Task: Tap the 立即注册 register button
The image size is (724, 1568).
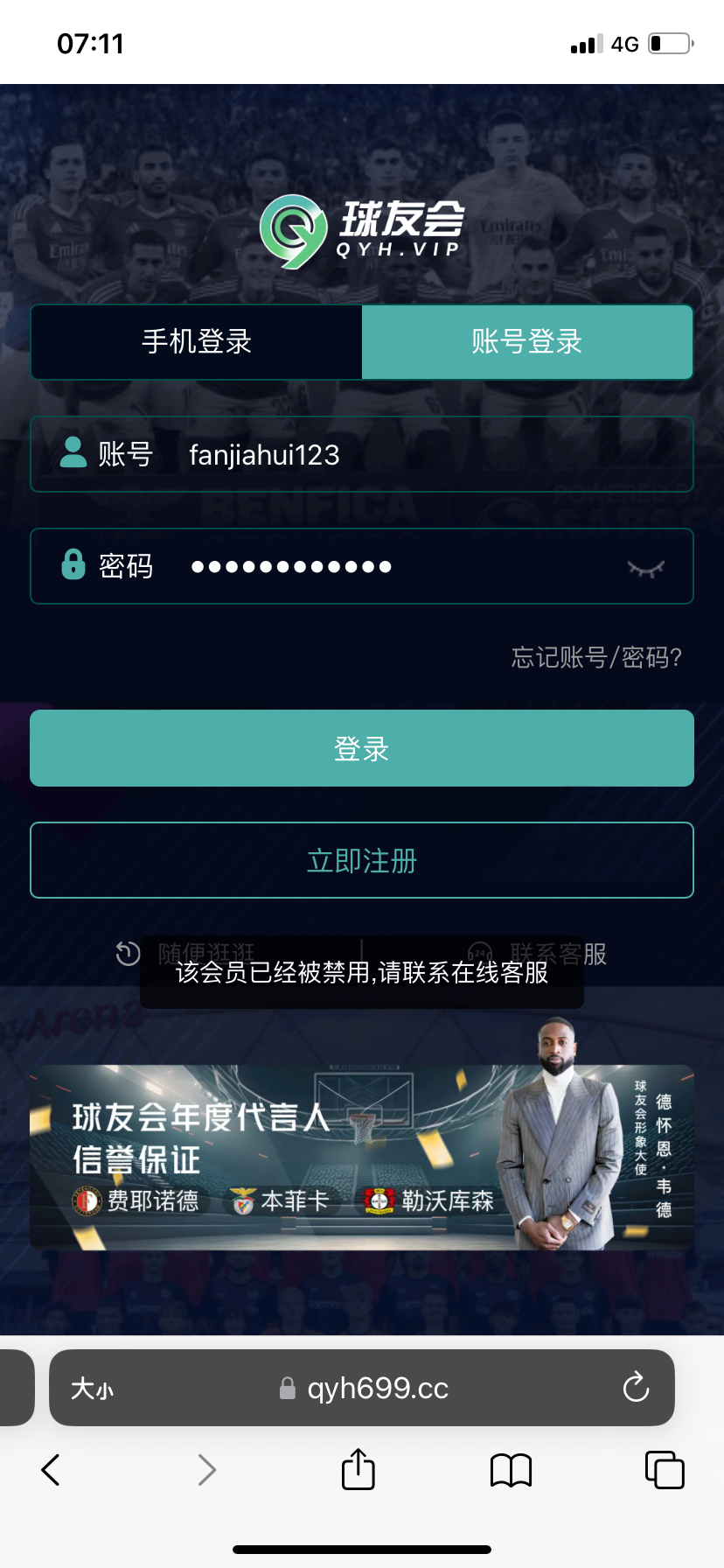Action: 362,860
